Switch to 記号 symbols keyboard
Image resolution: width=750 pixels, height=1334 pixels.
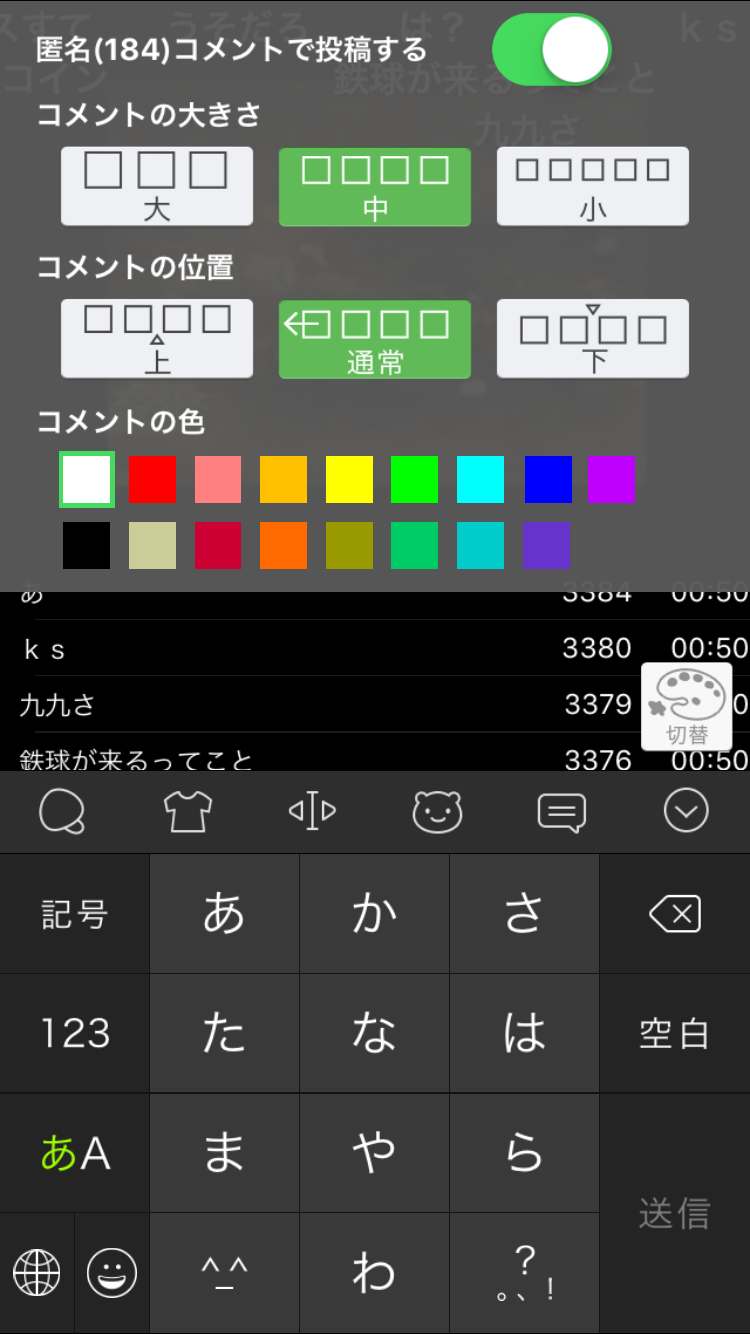point(75,914)
